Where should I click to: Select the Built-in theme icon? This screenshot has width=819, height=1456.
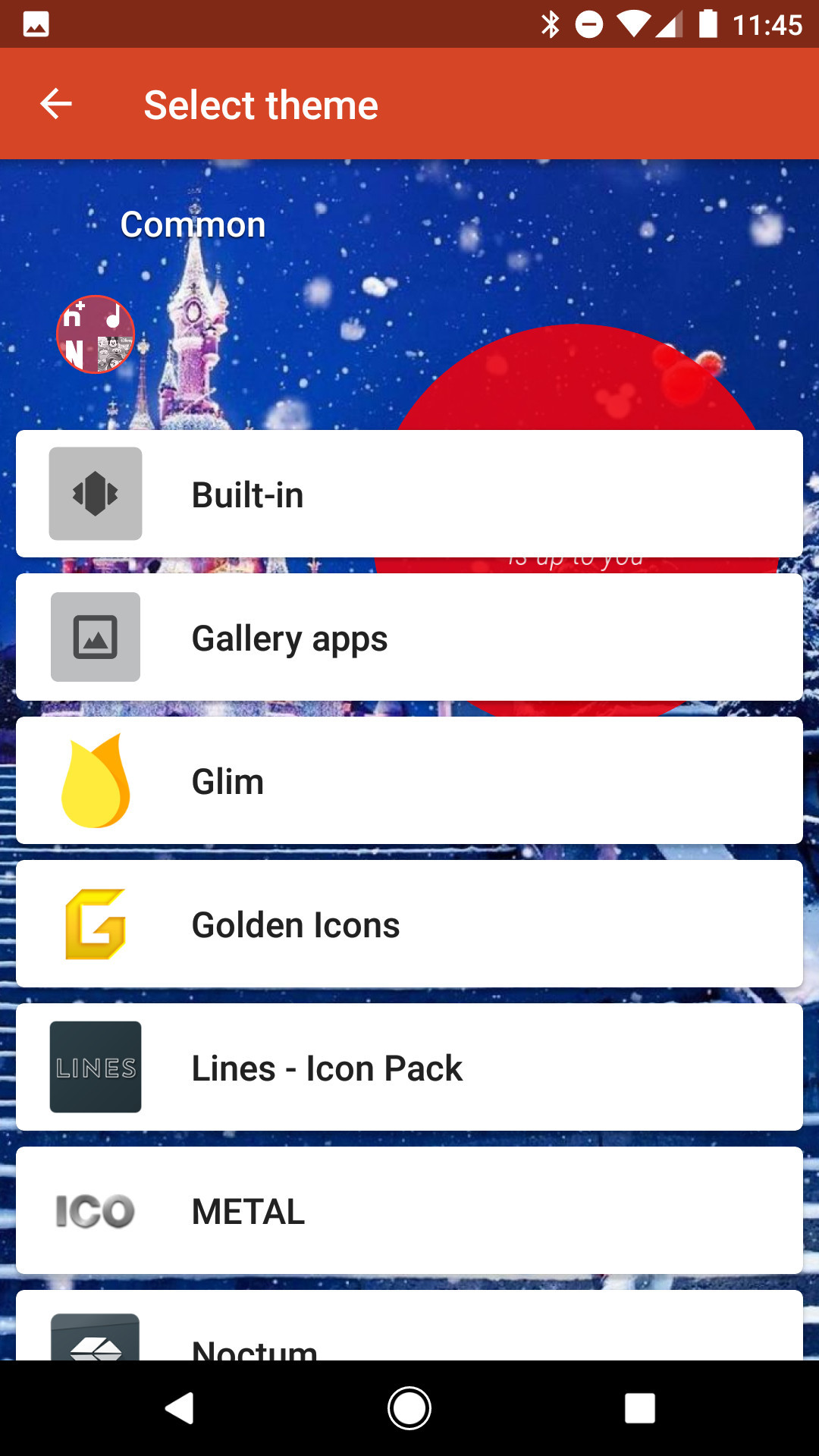(x=95, y=494)
